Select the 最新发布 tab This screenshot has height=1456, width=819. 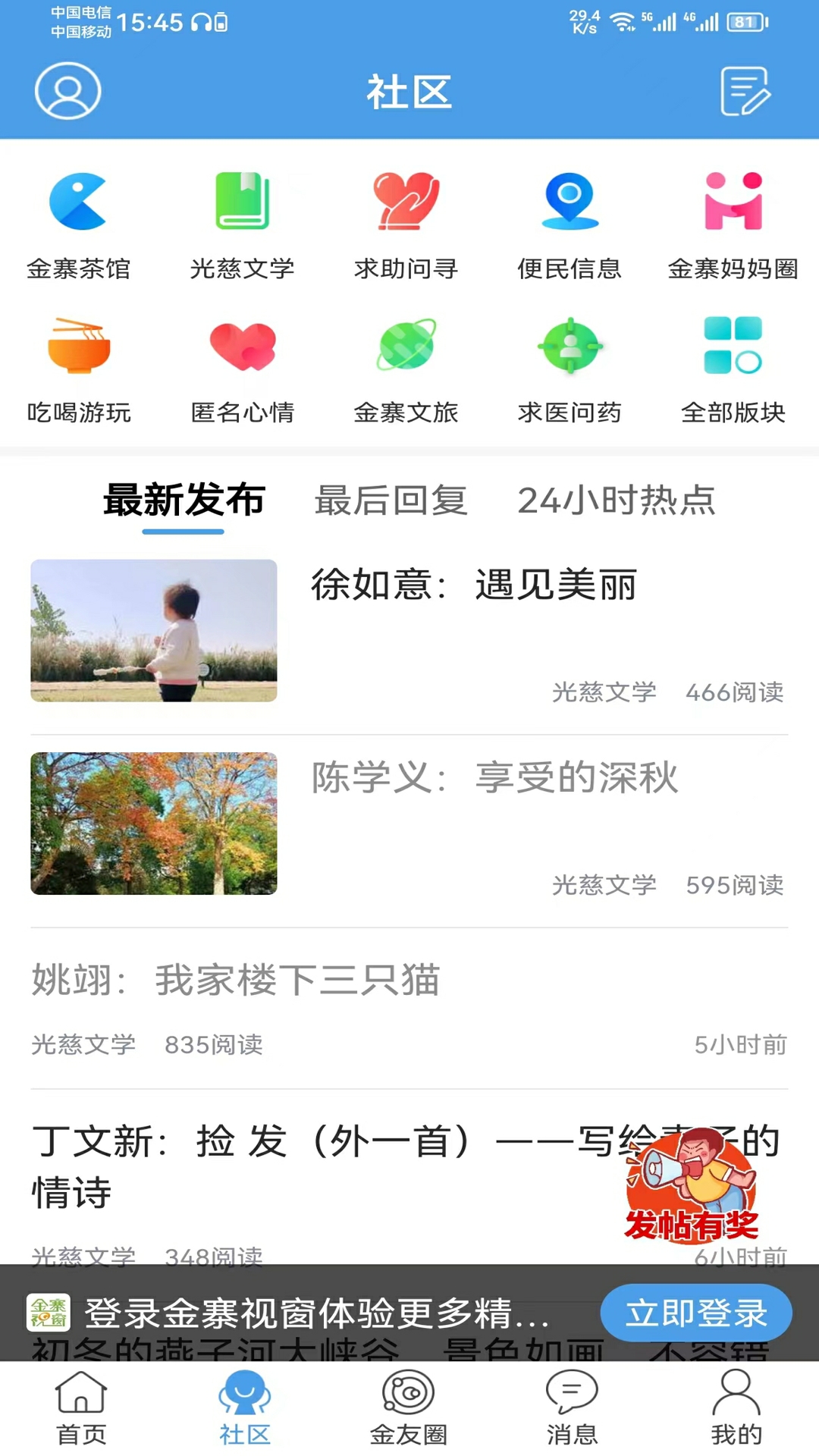point(182,500)
